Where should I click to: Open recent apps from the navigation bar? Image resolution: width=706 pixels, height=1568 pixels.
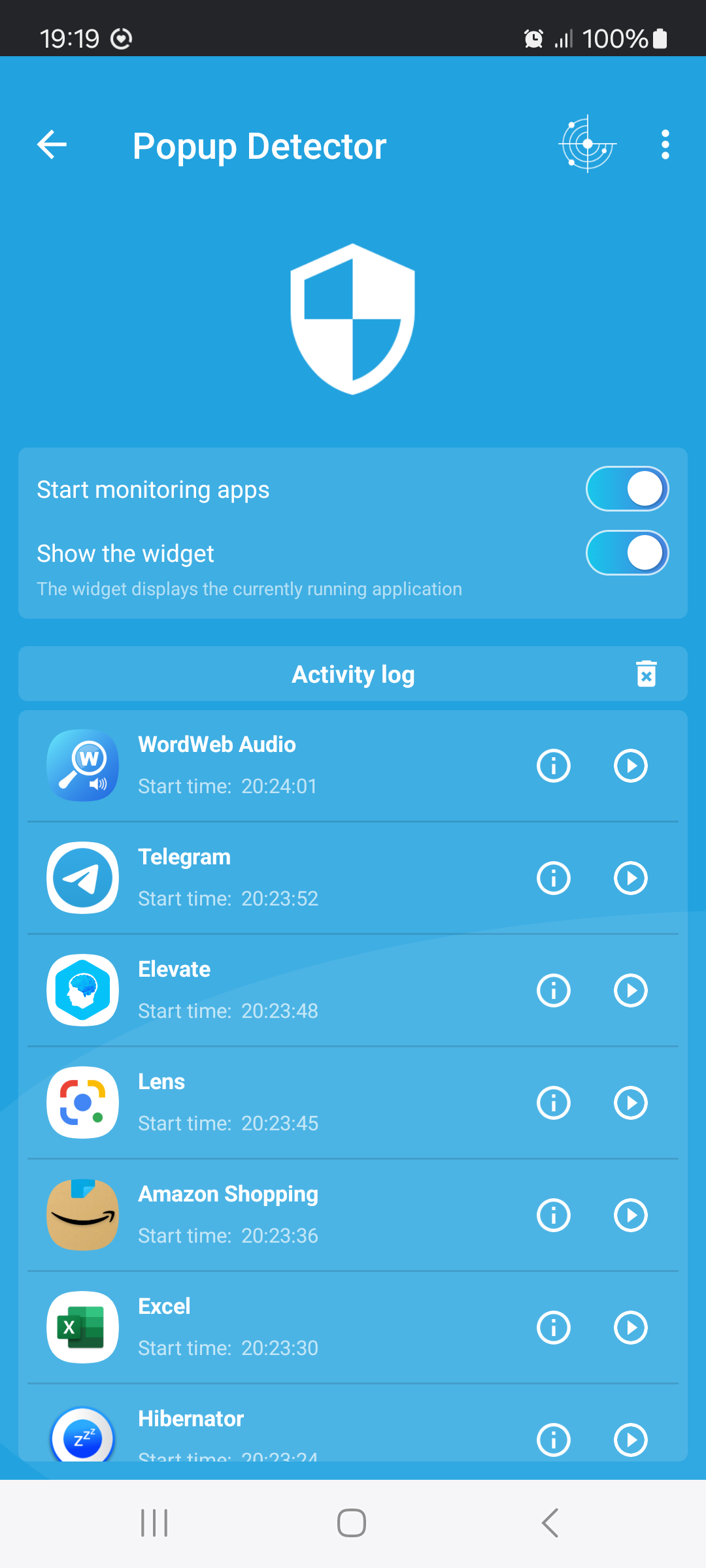(154, 1522)
